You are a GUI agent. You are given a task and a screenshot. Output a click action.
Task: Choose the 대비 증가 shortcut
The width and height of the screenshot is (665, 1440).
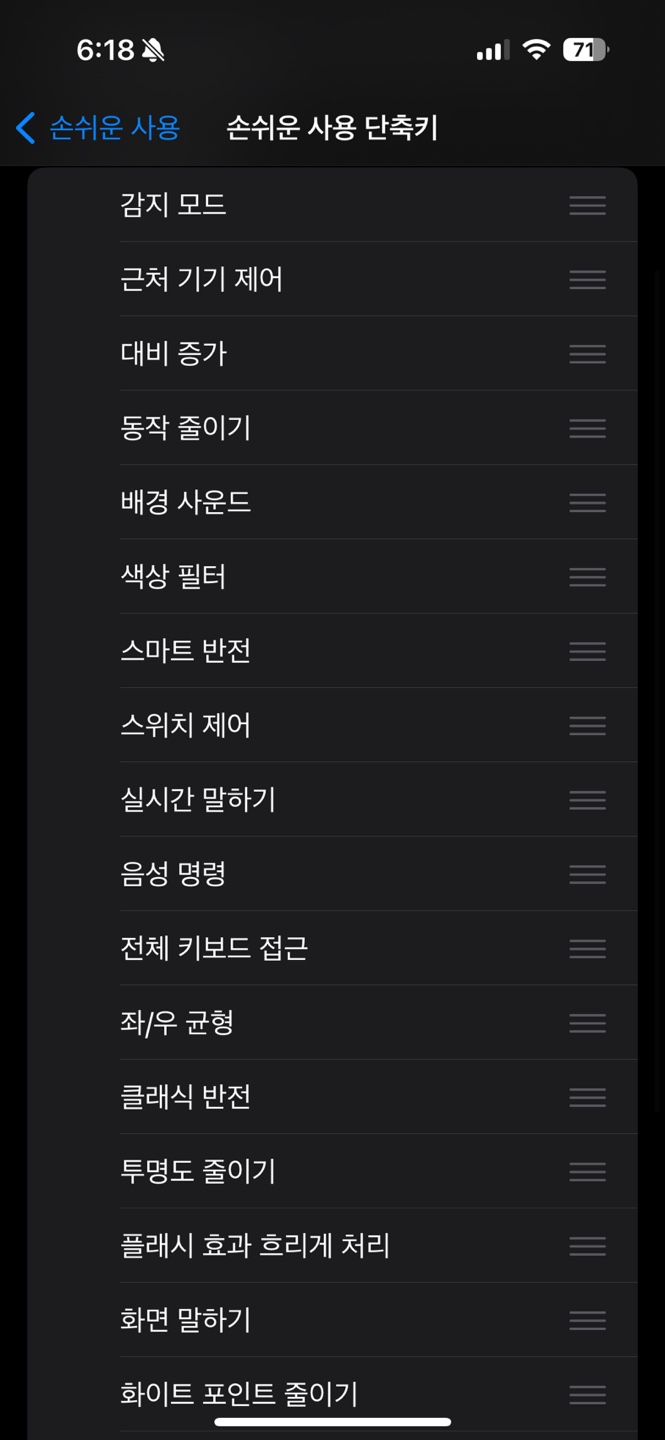point(173,353)
